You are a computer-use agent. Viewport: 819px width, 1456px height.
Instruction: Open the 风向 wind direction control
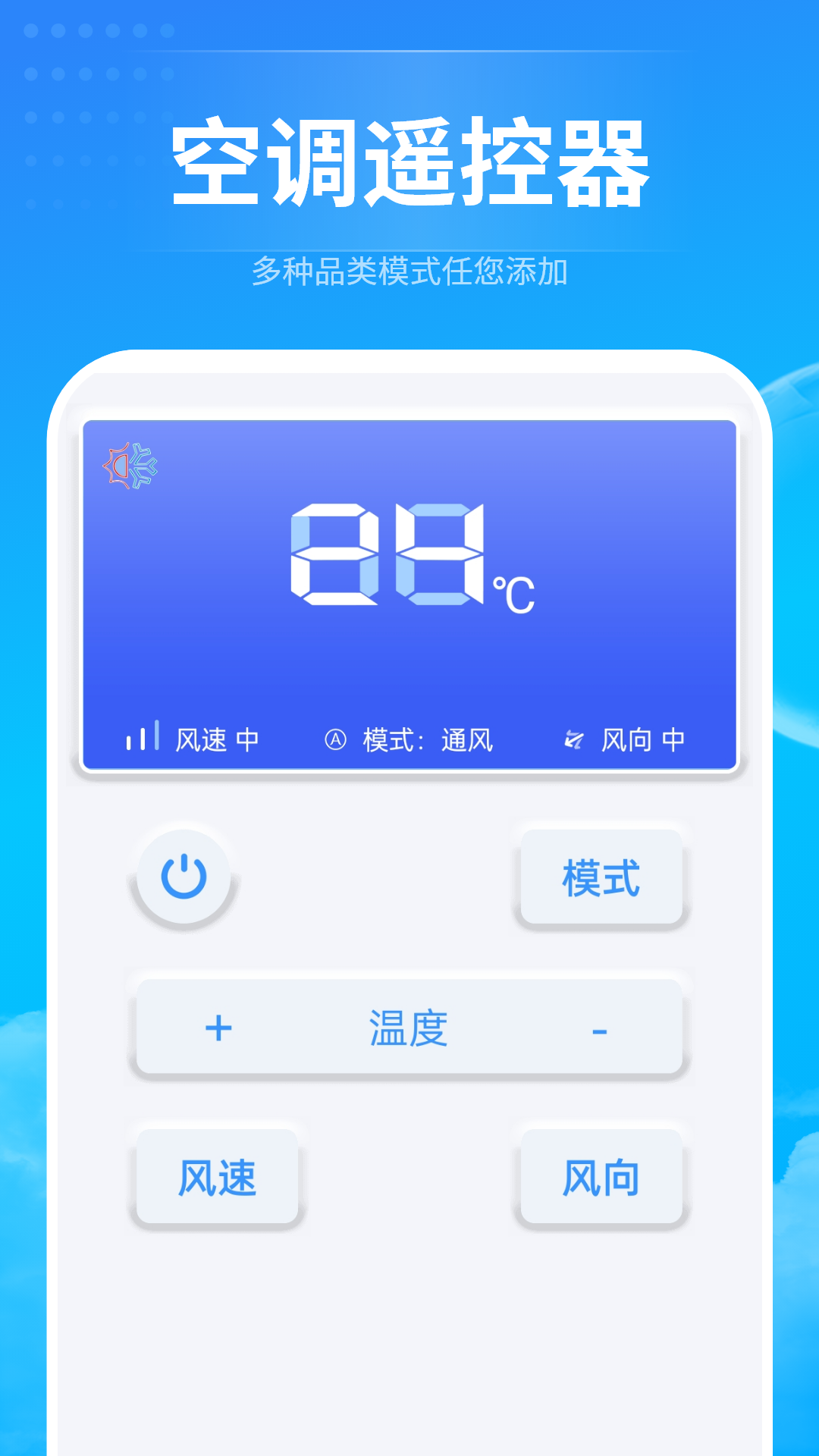pos(599,1177)
